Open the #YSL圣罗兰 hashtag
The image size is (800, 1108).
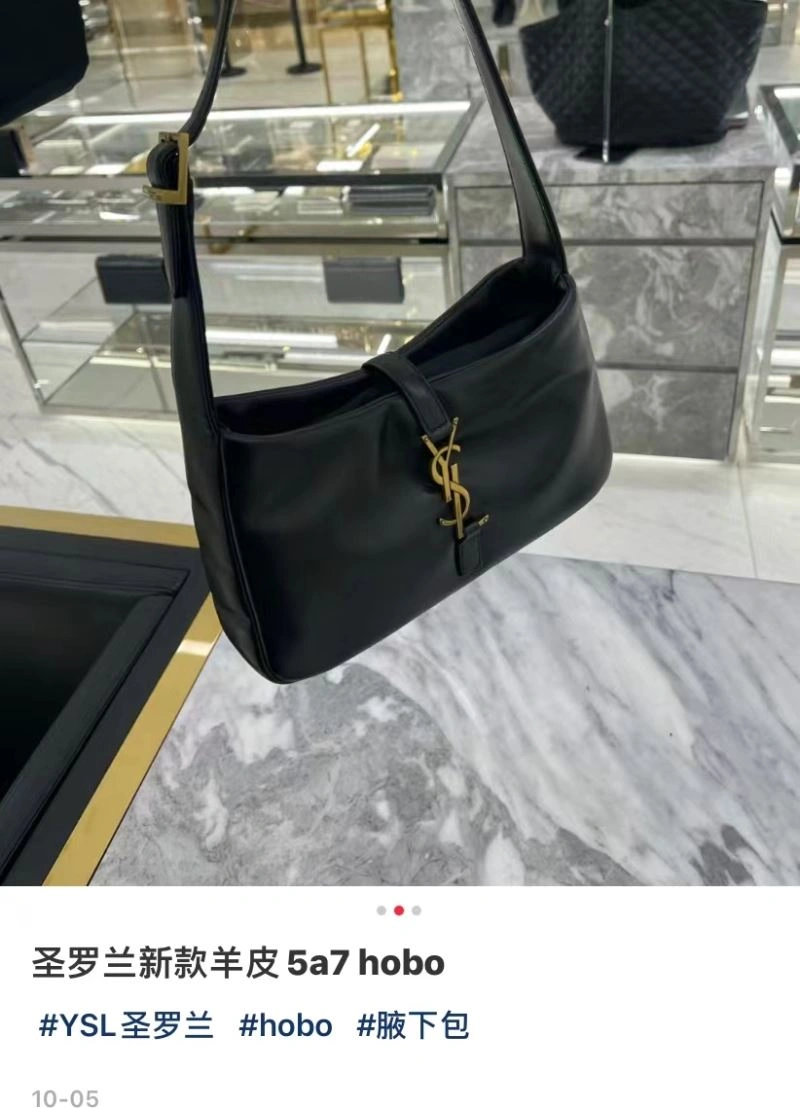click(x=126, y=1026)
